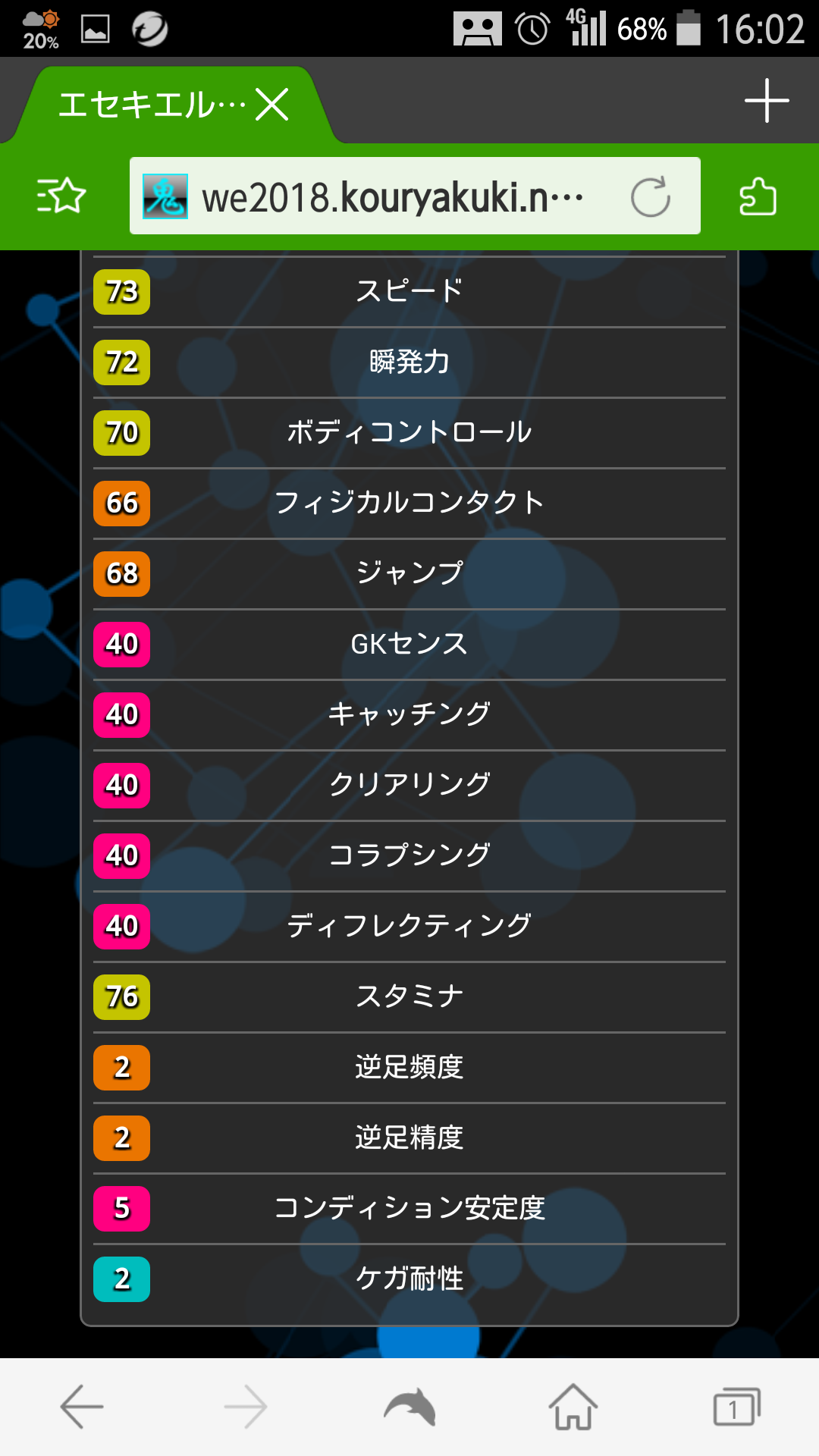Open the bookmarks list star icon
This screenshot has height=1456, width=819.
click(61, 196)
